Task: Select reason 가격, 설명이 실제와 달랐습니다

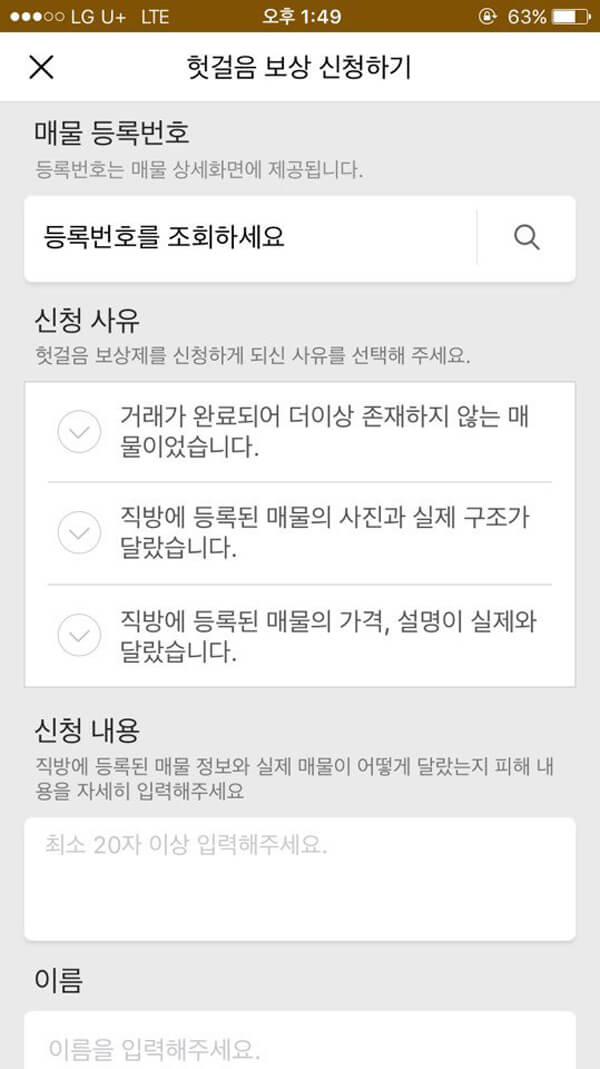Action: (300, 635)
